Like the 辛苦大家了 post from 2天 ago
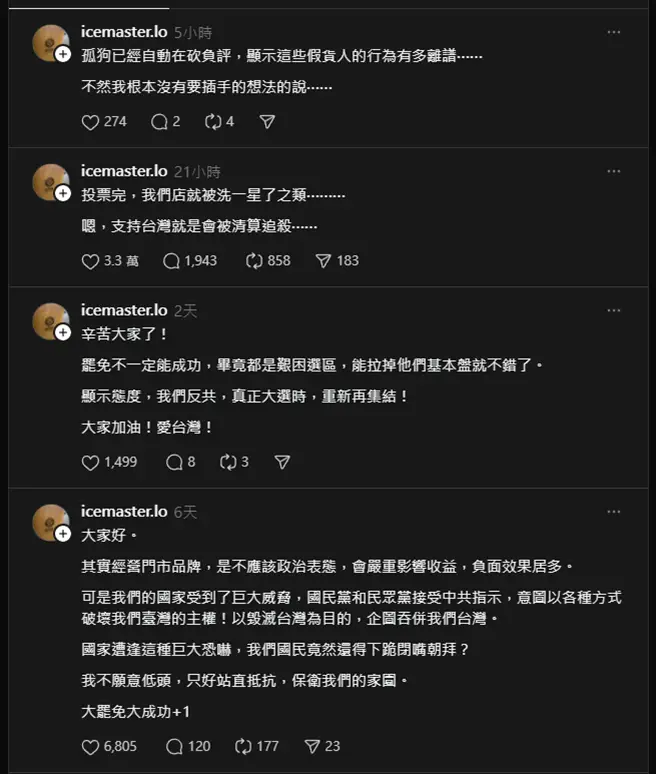Screen dimensions: 656x774 point(90,462)
